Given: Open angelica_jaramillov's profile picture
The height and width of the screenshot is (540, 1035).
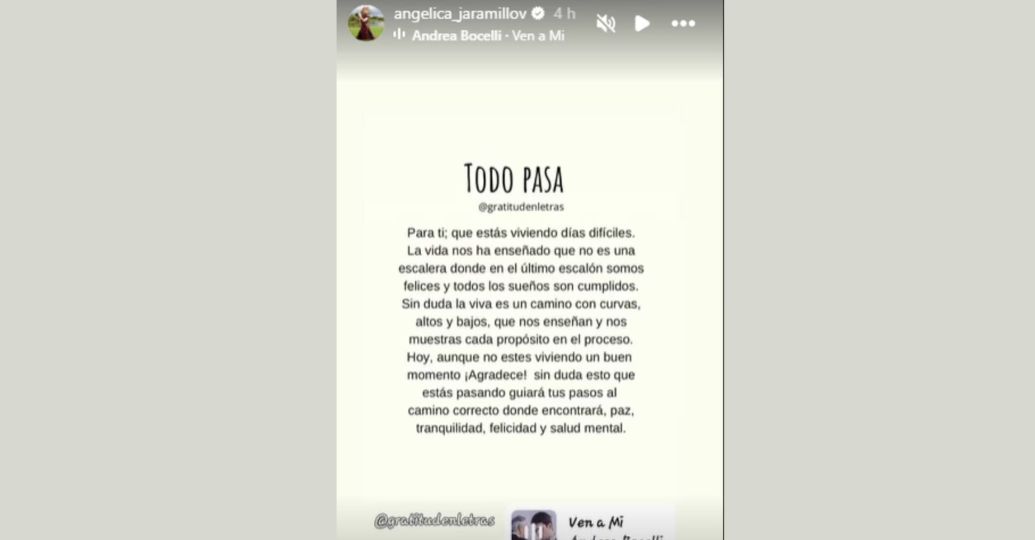Looking at the screenshot, I should pos(365,22).
